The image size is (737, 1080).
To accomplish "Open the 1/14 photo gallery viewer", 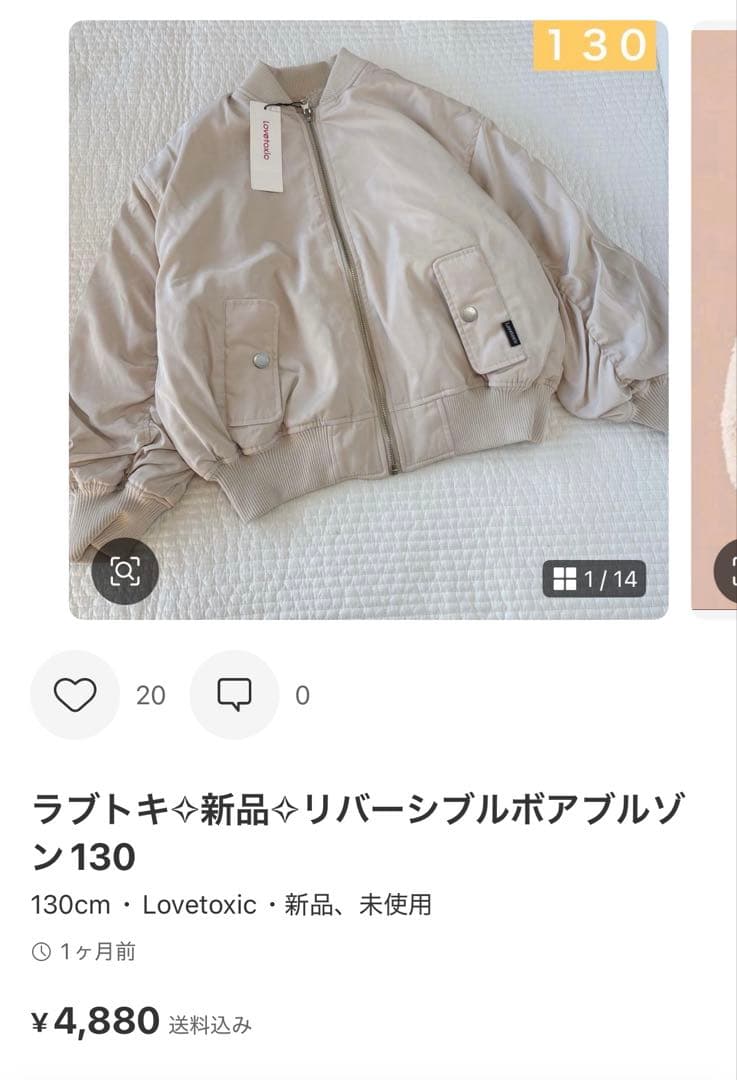I will (x=597, y=578).
